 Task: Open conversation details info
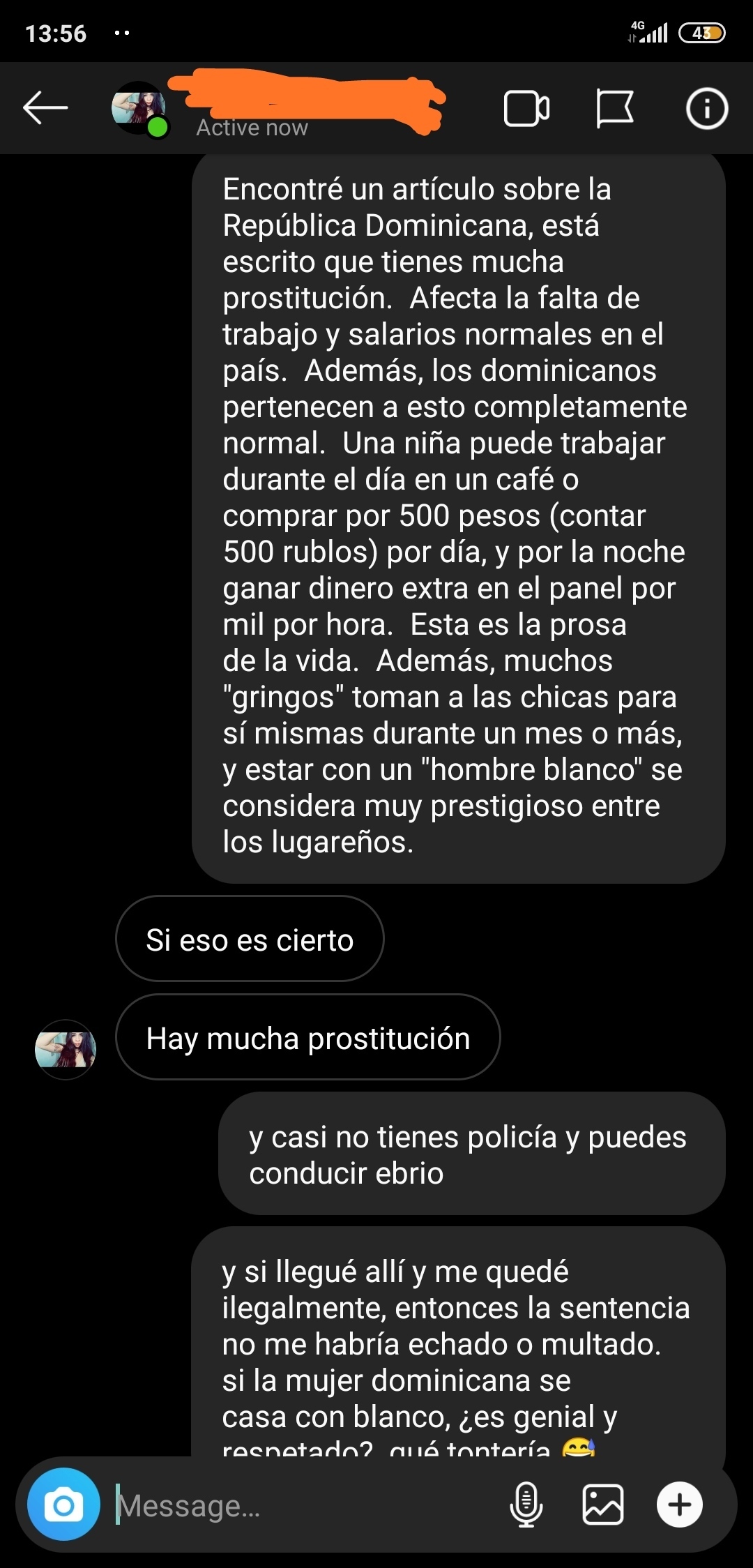point(707,109)
